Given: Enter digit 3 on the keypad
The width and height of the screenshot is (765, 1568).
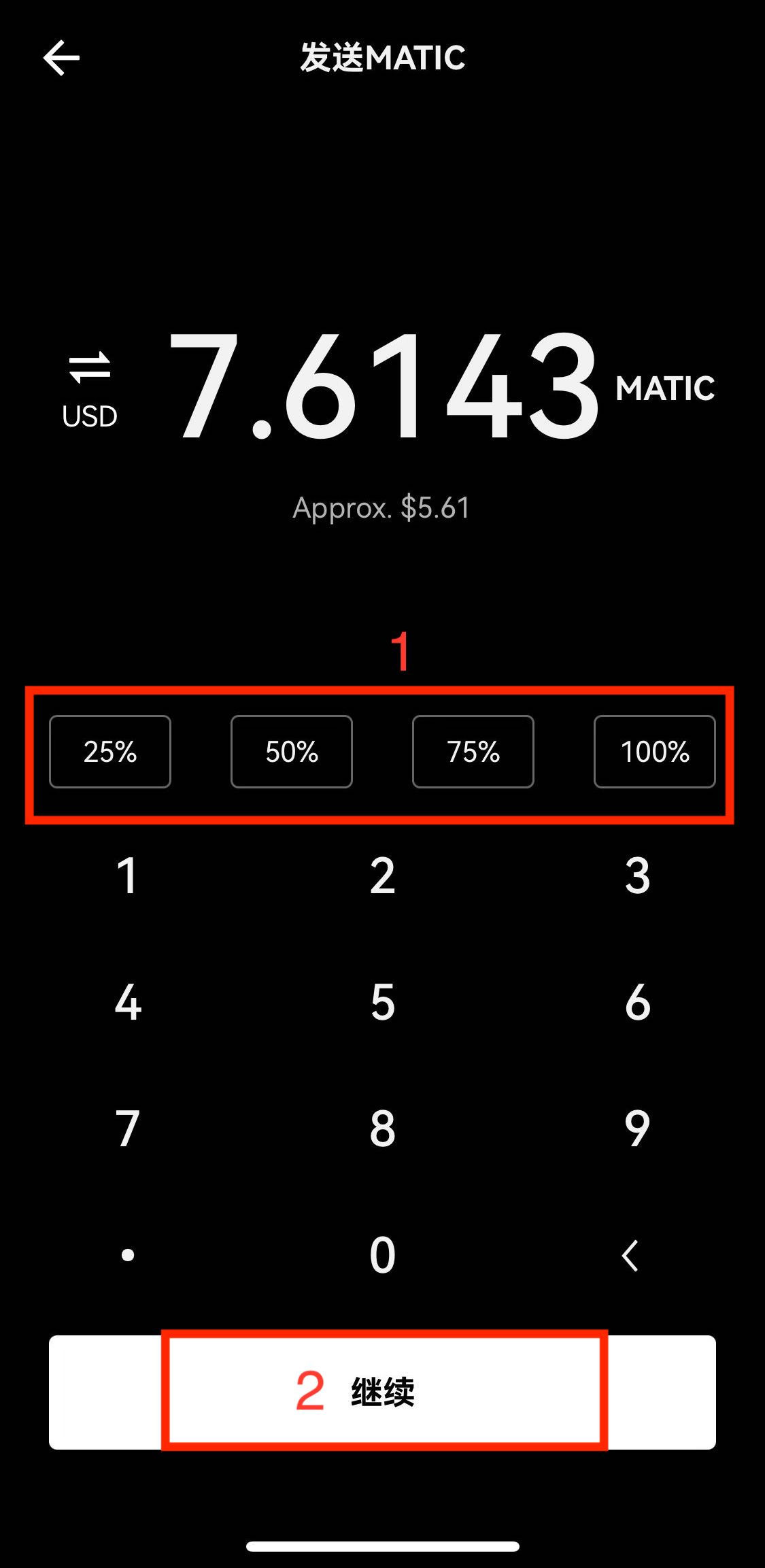Looking at the screenshot, I should 637,875.
